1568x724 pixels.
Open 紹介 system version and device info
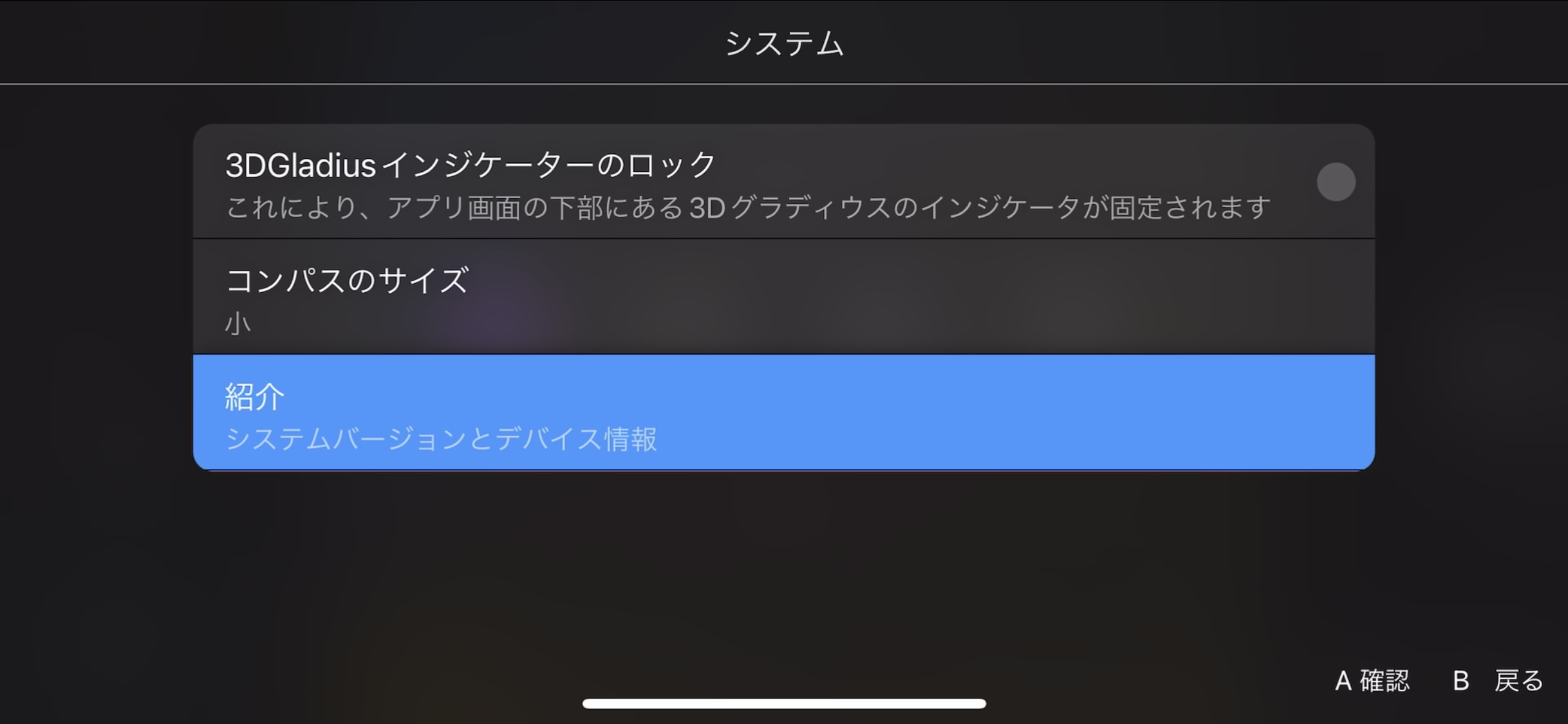click(x=783, y=413)
